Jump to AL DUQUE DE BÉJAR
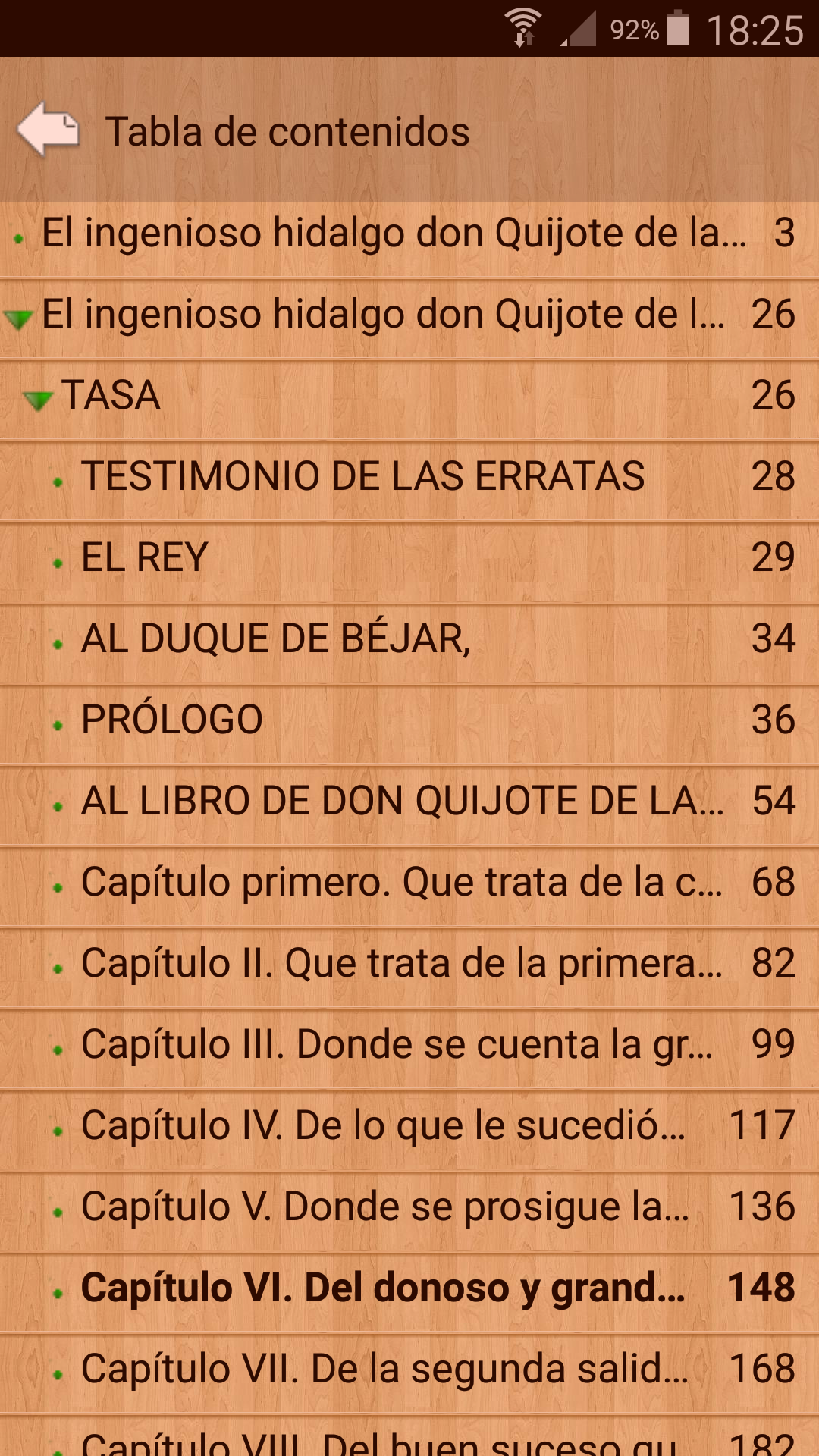819x1456 pixels. point(275,639)
